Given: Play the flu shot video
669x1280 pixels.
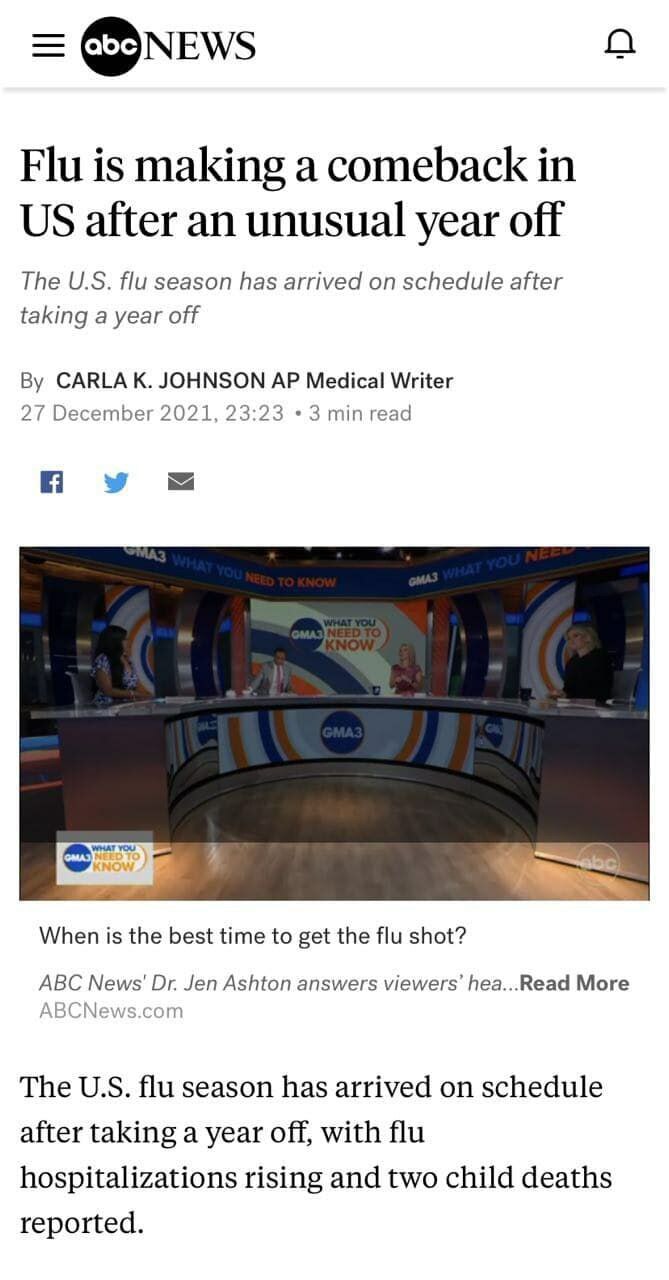Looking at the screenshot, I should tap(334, 722).
